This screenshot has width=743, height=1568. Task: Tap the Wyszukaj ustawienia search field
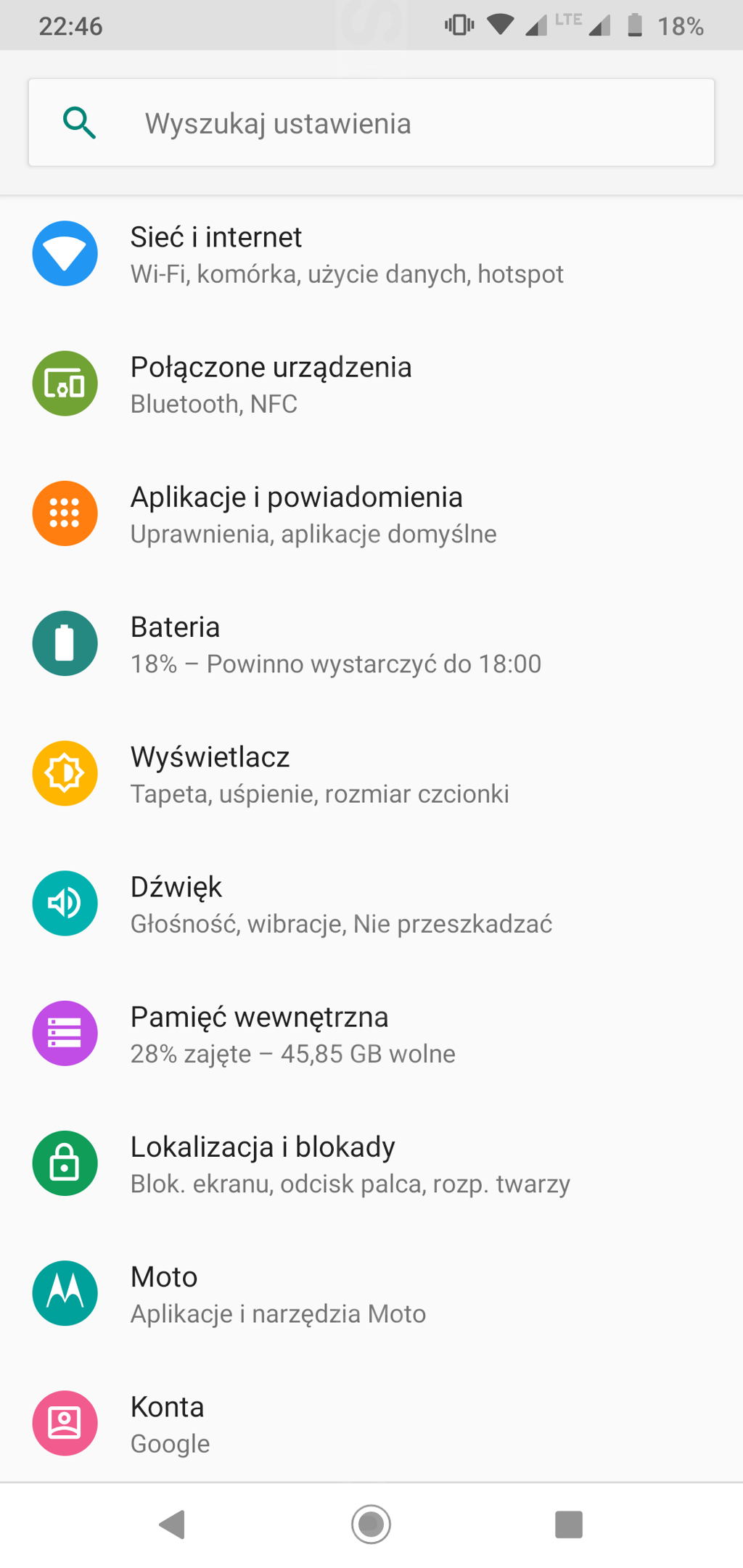[371, 123]
